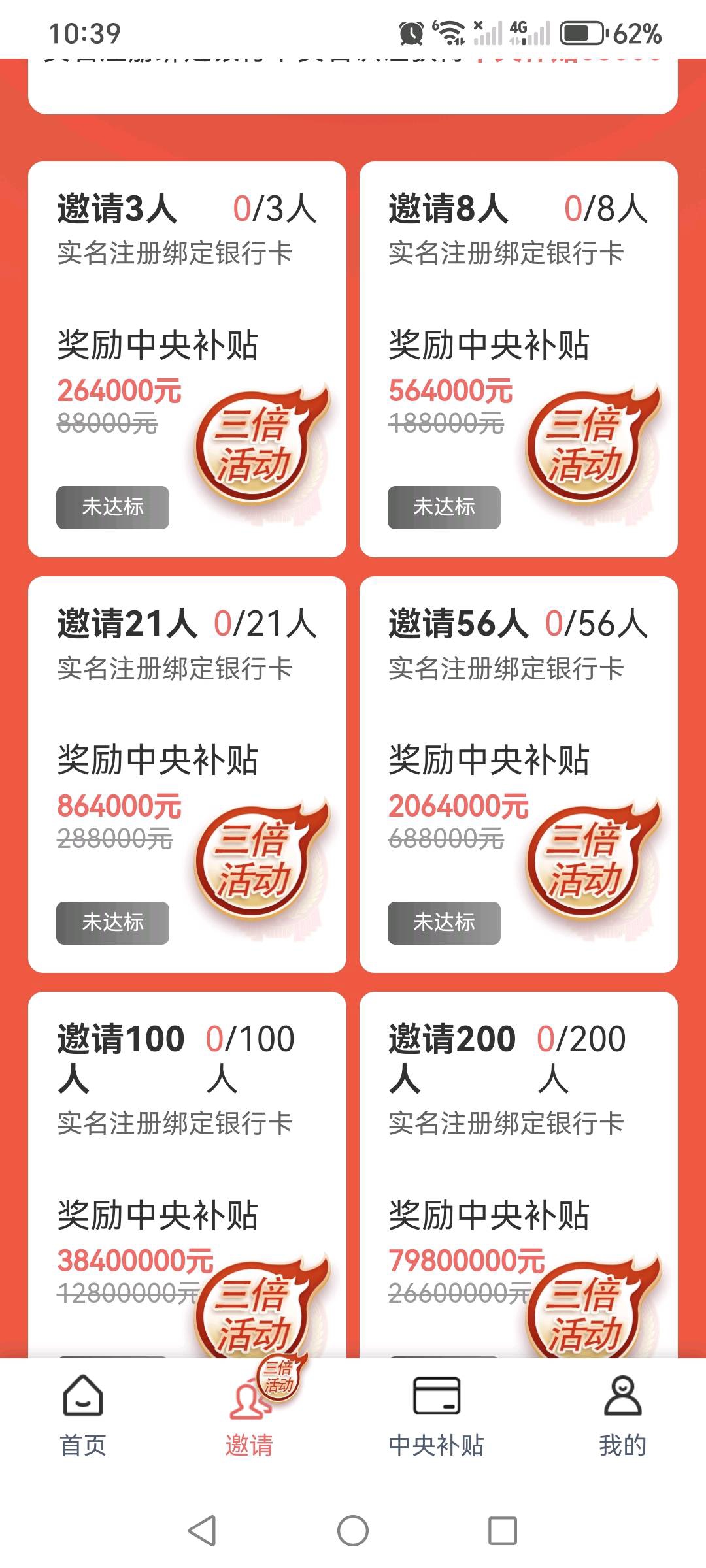
Task: Click the 0/3人 progress text
Action: click(273, 208)
